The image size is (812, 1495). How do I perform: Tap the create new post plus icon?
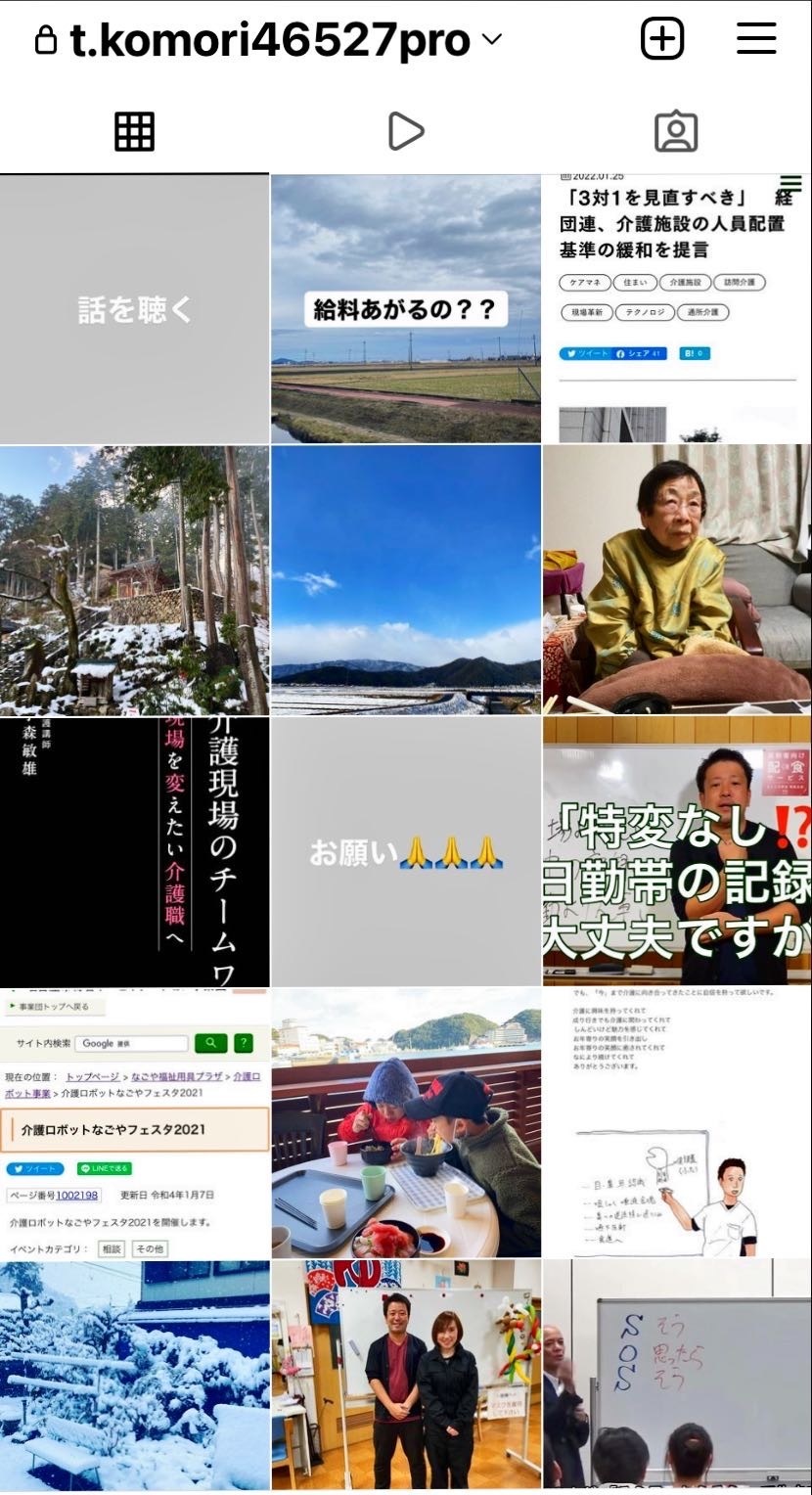[662, 39]
